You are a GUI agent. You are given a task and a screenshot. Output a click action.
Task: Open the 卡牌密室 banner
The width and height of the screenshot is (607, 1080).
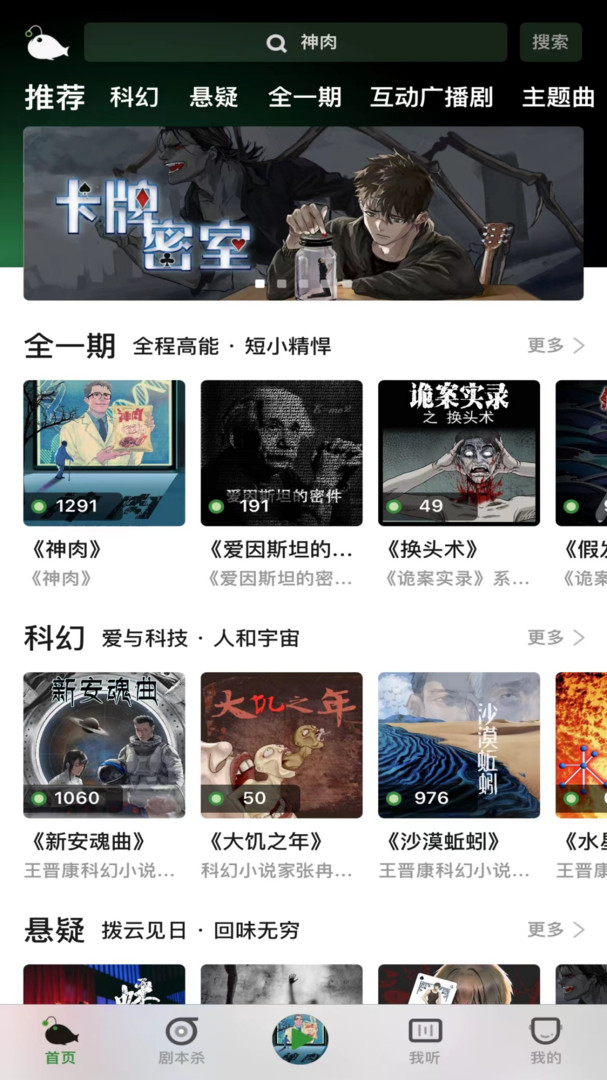[x=303, y=214]
